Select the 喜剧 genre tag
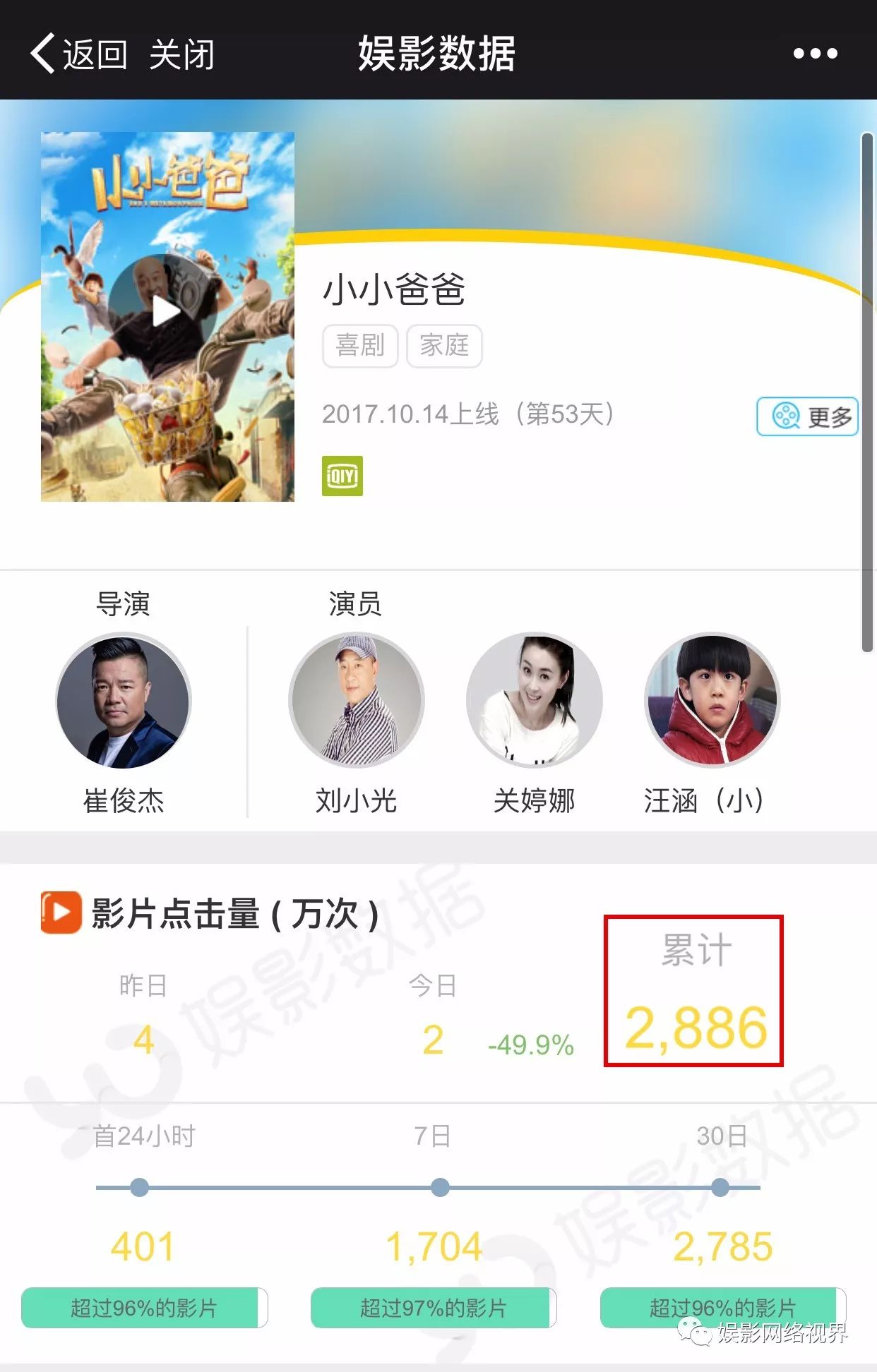This screenshot has width=877, height=1372. pos(360,346)
